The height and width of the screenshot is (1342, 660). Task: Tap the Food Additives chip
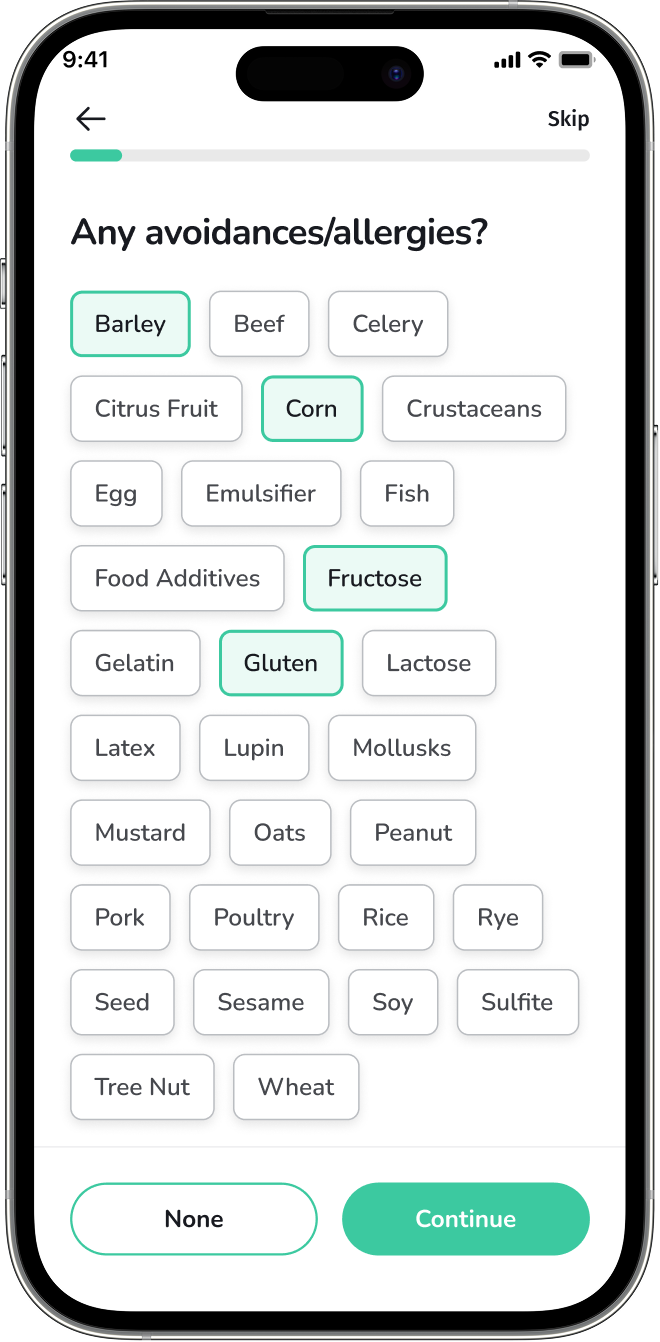[177, 578]
